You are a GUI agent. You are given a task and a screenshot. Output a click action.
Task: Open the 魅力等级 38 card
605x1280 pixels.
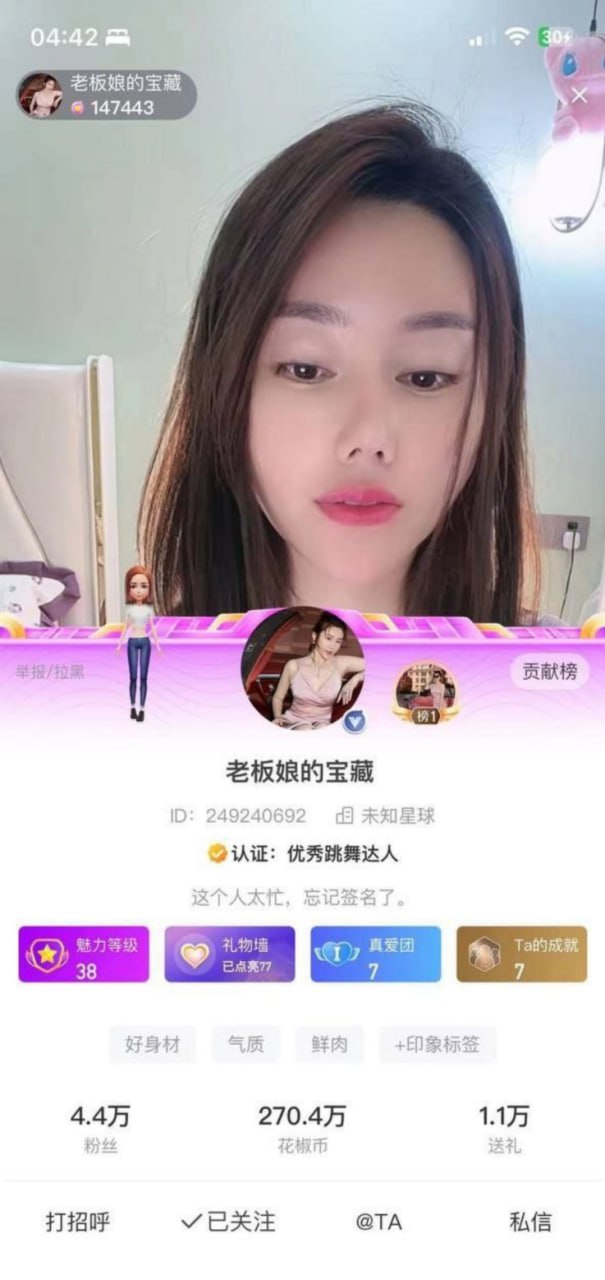click(x=84, y=954)
